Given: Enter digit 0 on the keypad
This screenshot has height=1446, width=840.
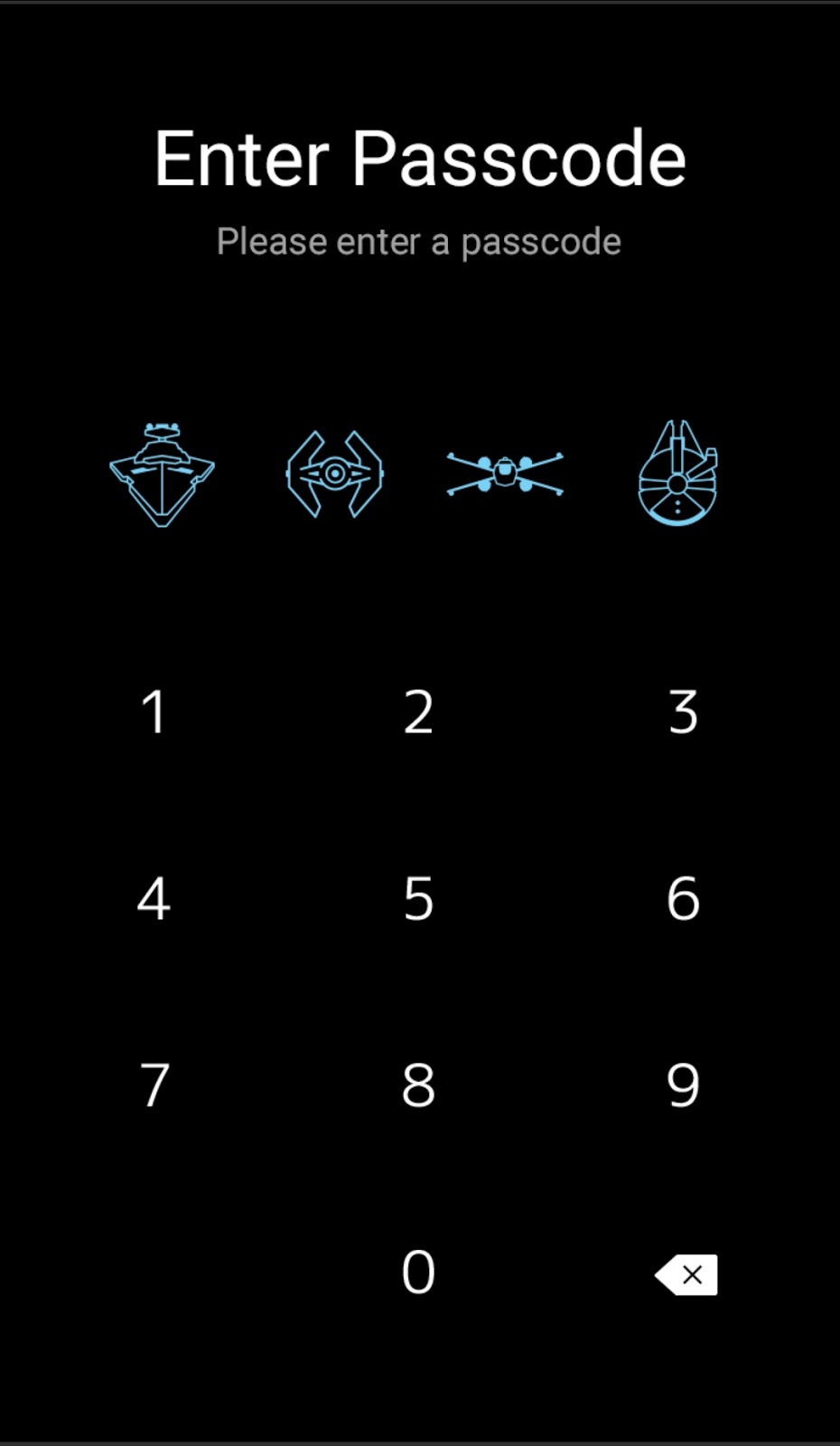Looking at the screenshot, I should coord(418,1272).
